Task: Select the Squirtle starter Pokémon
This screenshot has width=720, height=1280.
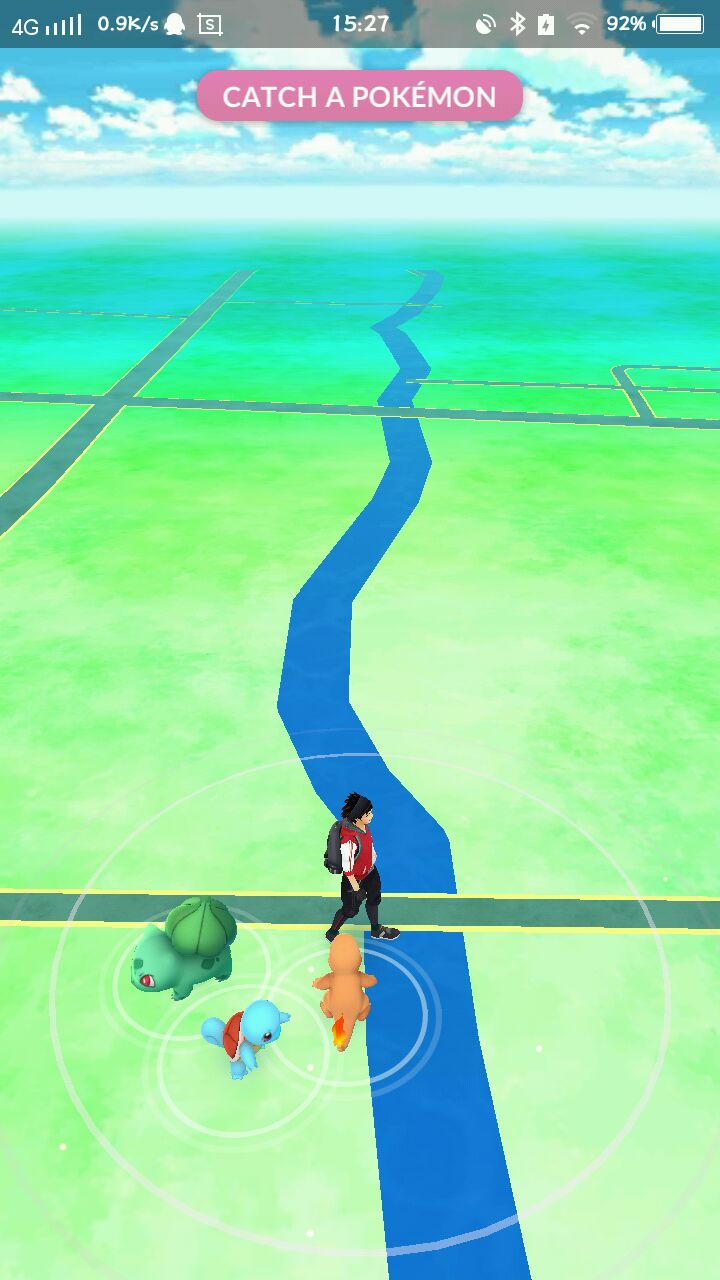Action: click(245, 1037)
